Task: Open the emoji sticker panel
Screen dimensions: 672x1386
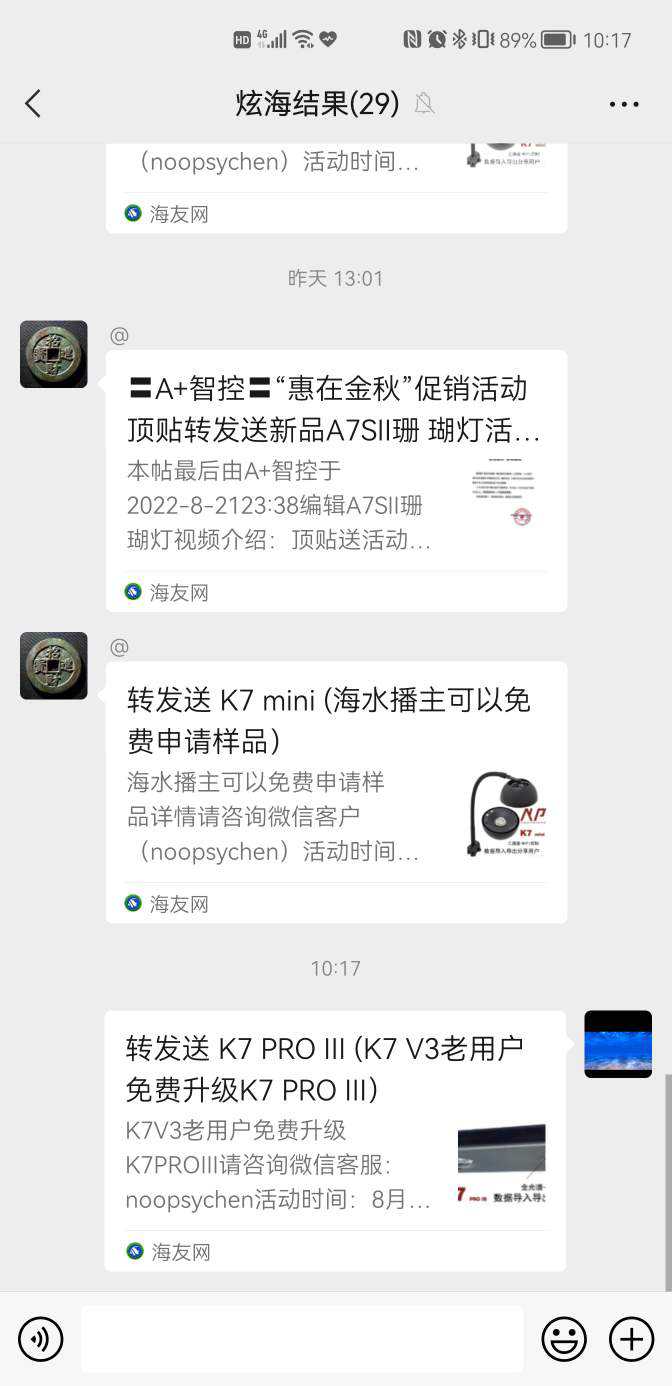Action: 564,1338
